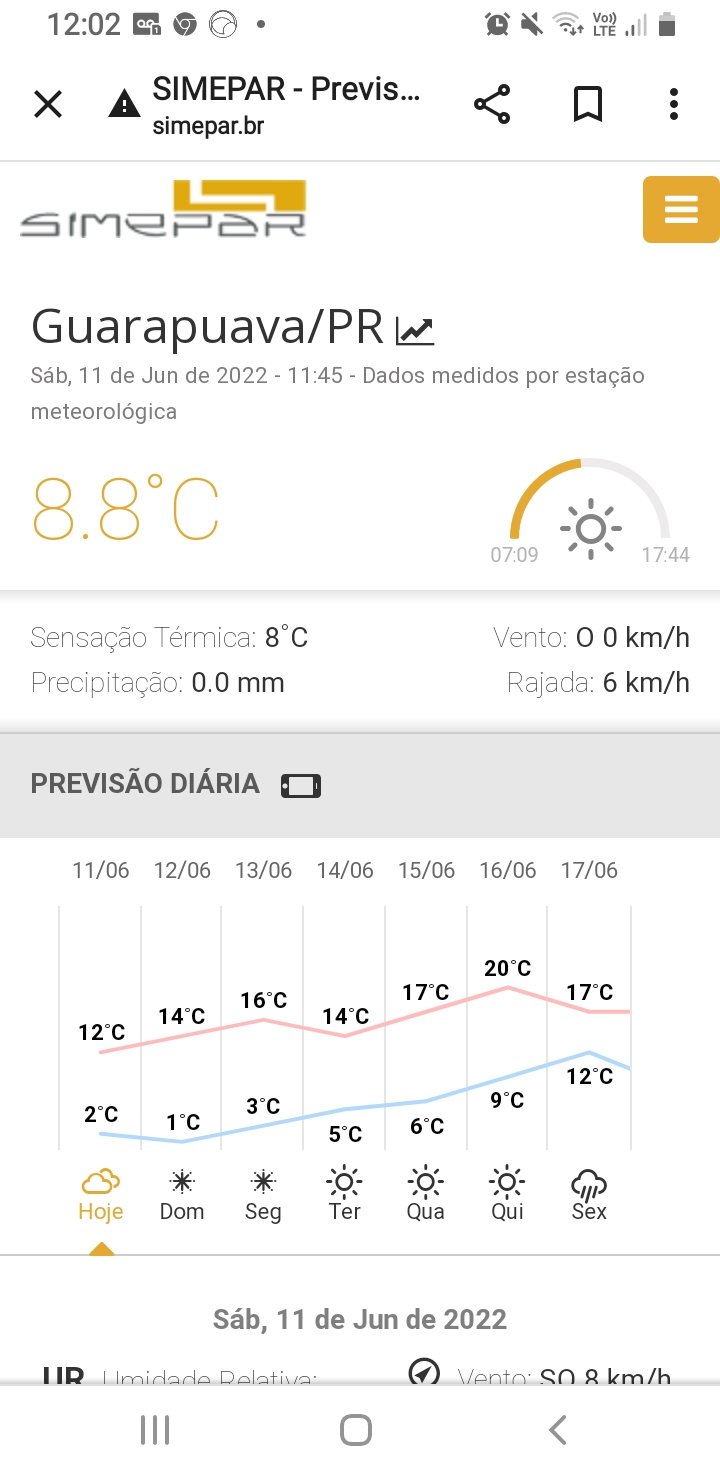Open the chart icon beside Guarapuava/PR
The width and height of the screenshot is (720, 1480).
pos(415,330)
